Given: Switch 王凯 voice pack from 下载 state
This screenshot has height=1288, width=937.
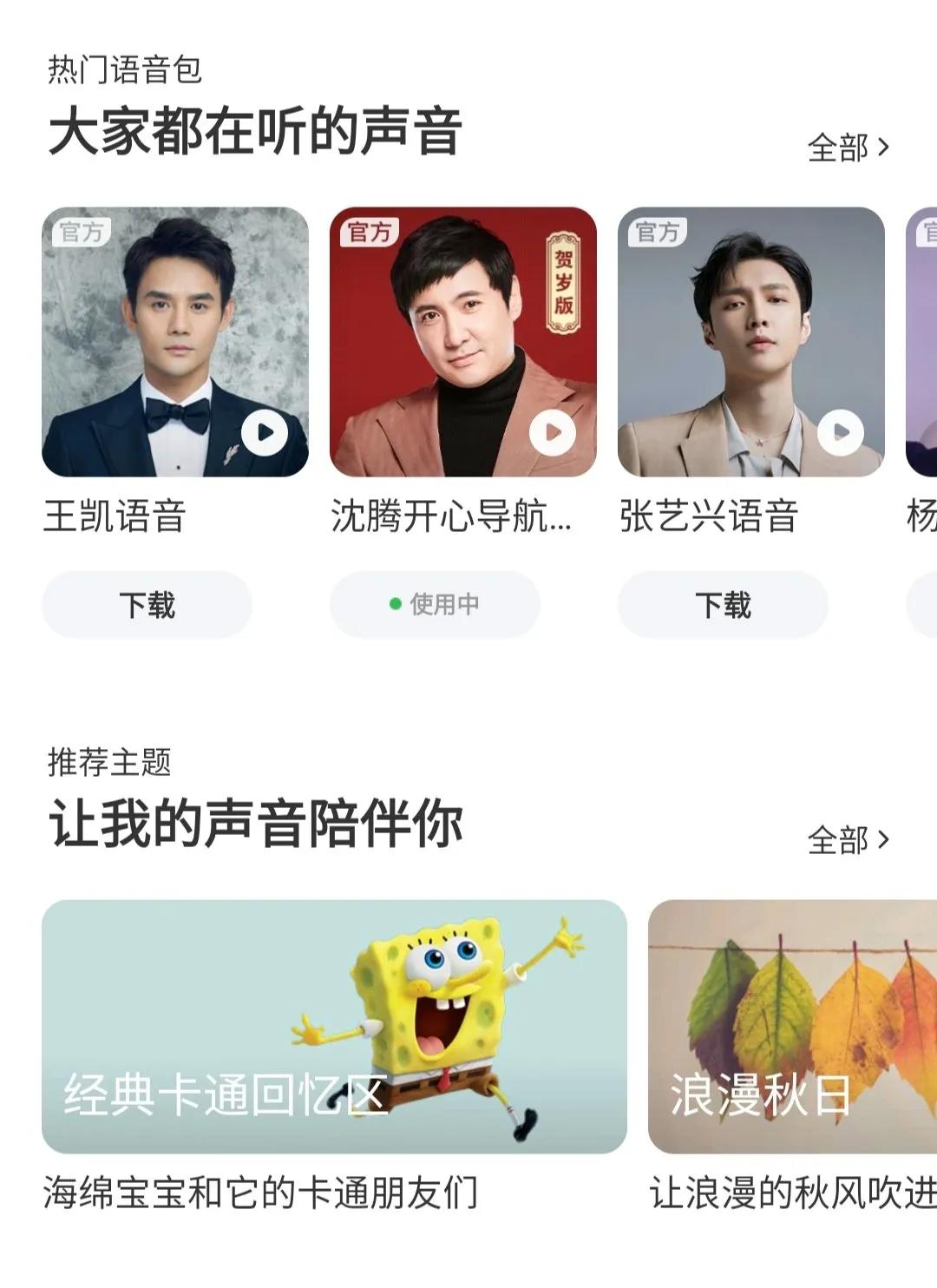Looking at the screenshot, I should 149,604.
